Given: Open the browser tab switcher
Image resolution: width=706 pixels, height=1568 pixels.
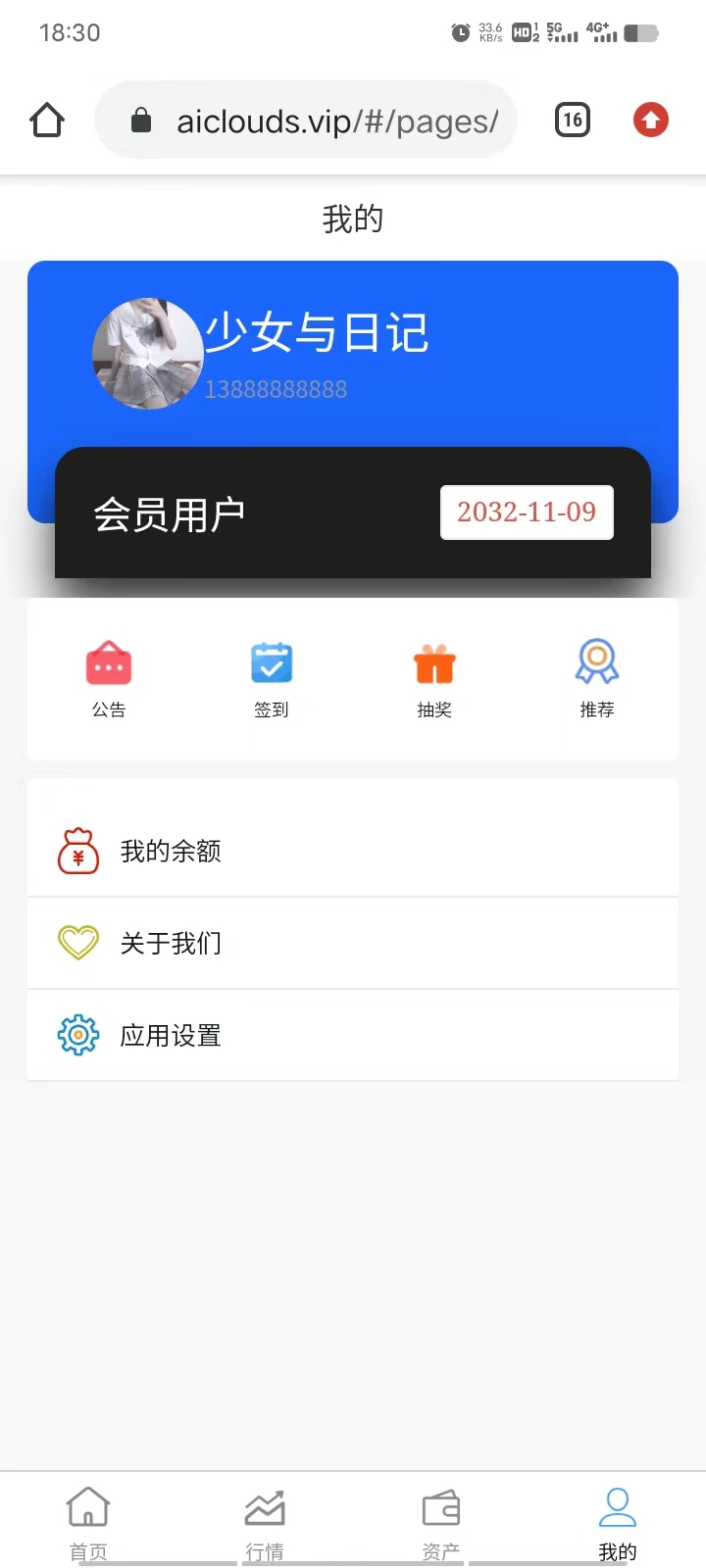Looking at the screenshot, I should point(573,120).
